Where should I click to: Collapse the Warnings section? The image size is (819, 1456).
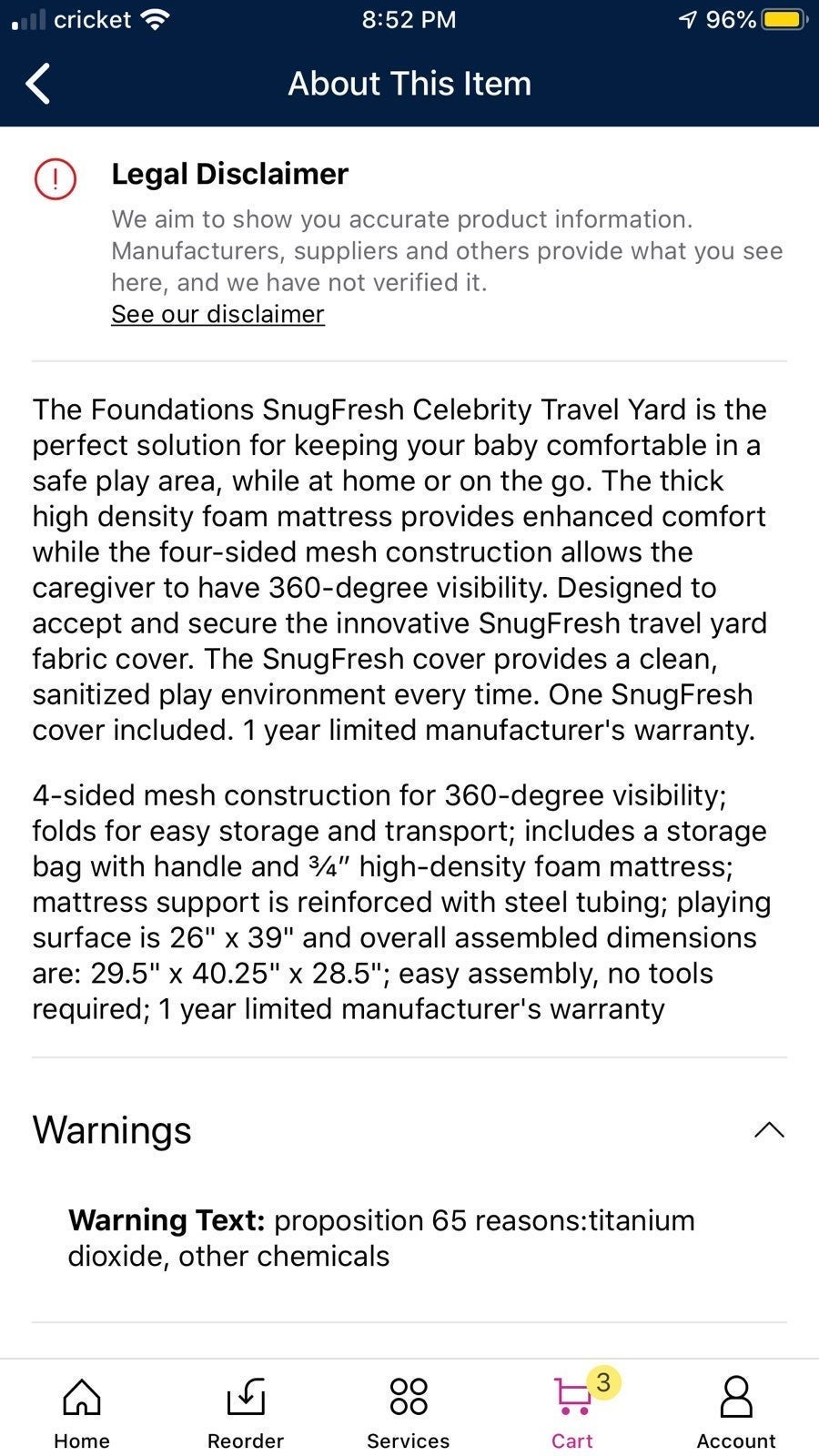pyautogui.click(x=769, y=1130)
